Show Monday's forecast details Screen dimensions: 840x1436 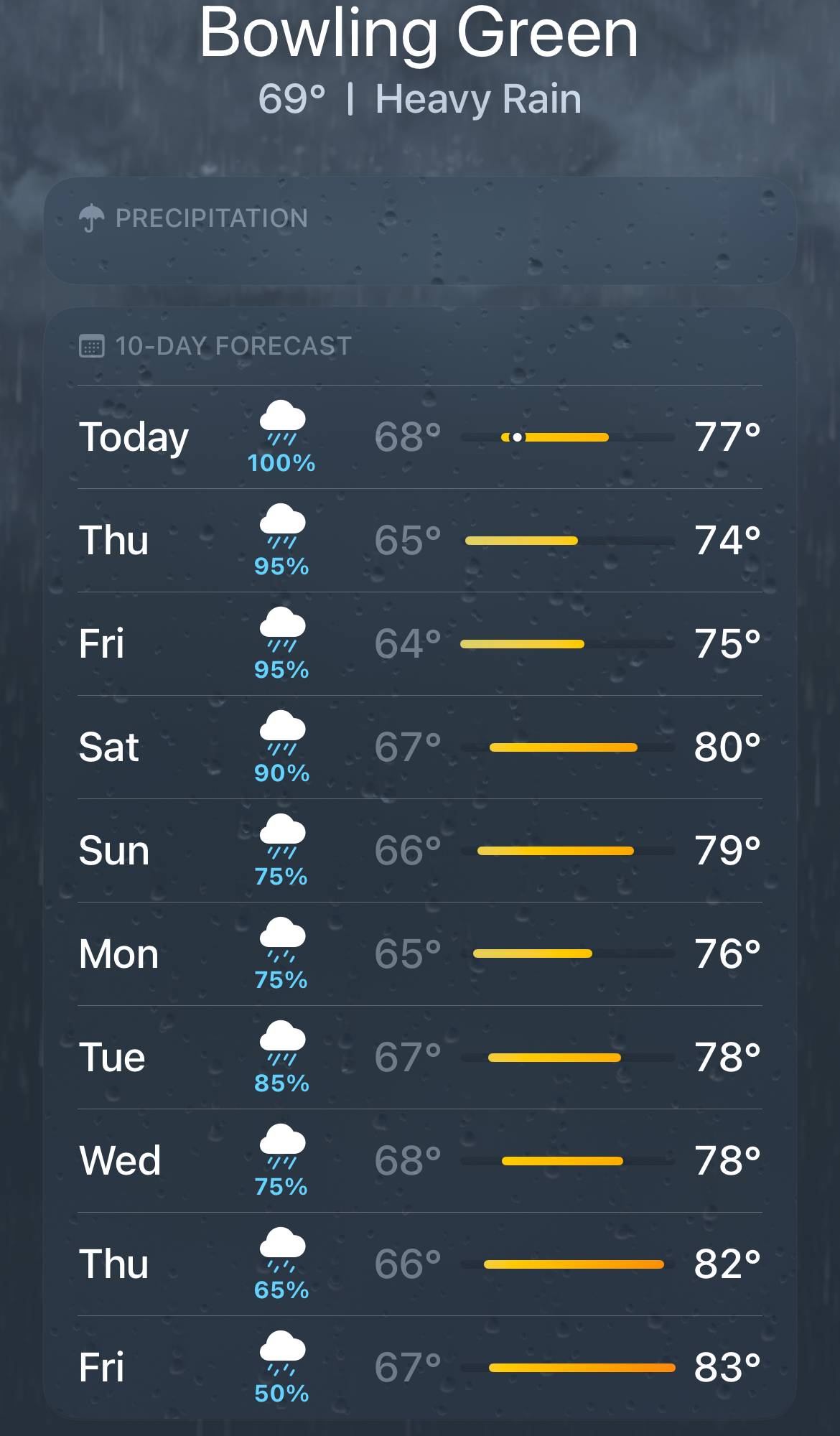pos(420,954)
